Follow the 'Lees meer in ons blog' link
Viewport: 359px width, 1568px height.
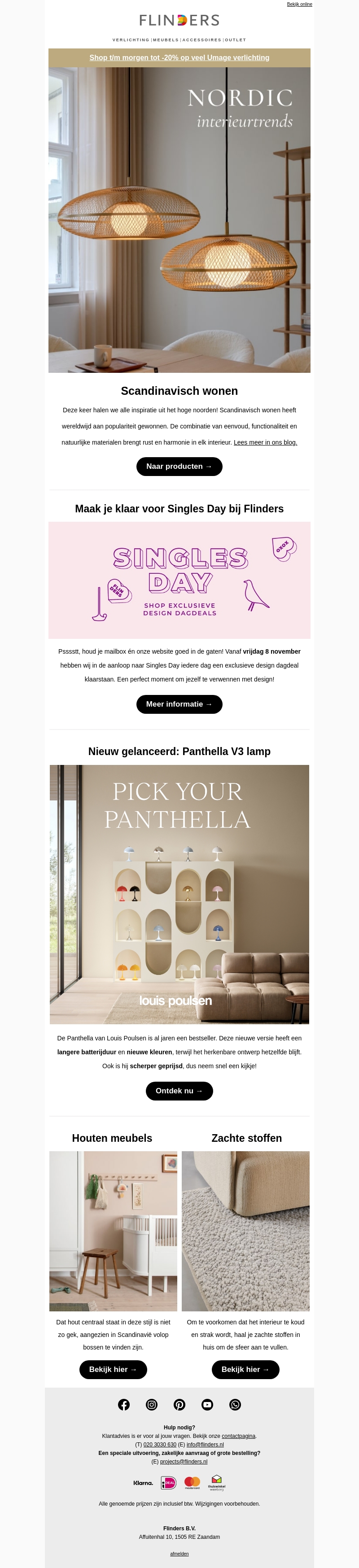pyautogui.click(x=265, y=442)
